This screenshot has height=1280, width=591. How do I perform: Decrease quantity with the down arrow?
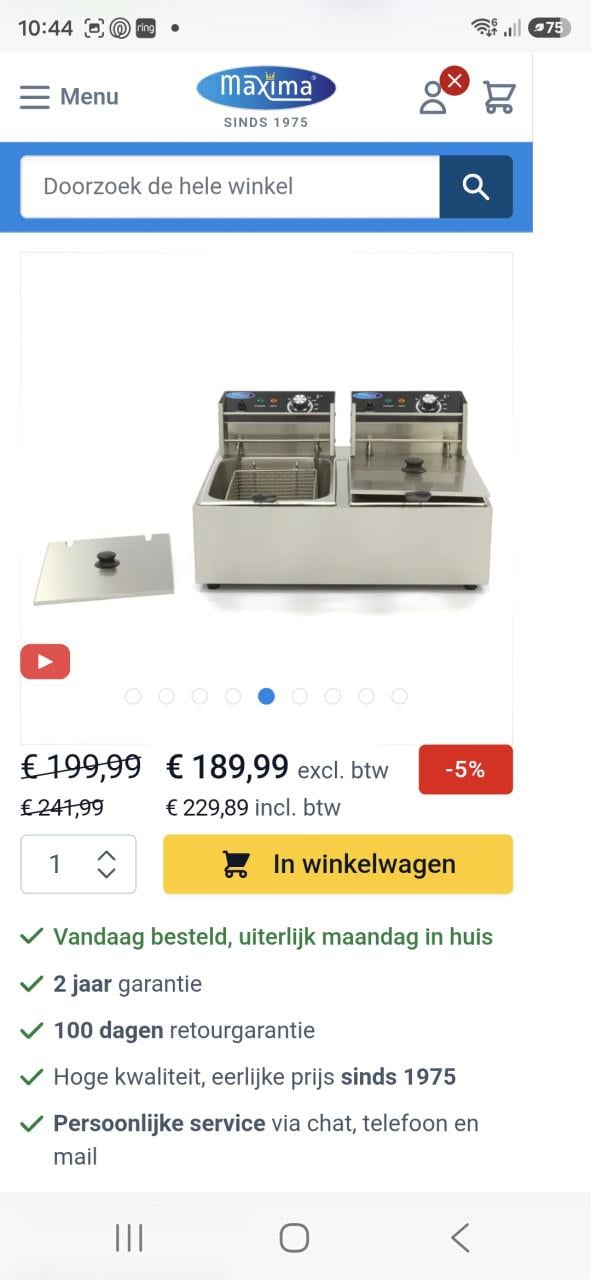pos(107,872)
